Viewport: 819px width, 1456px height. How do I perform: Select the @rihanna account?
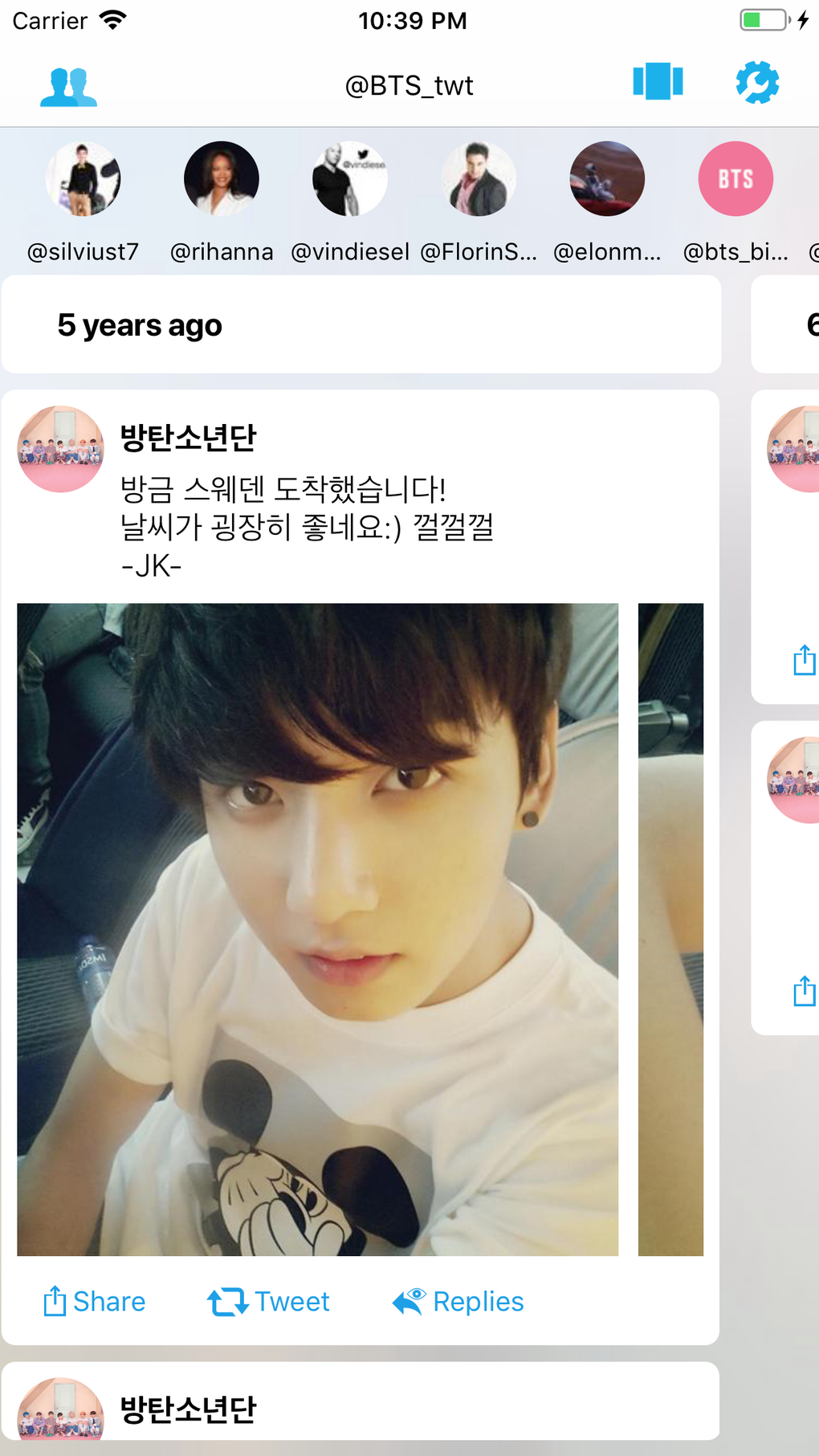222,179
